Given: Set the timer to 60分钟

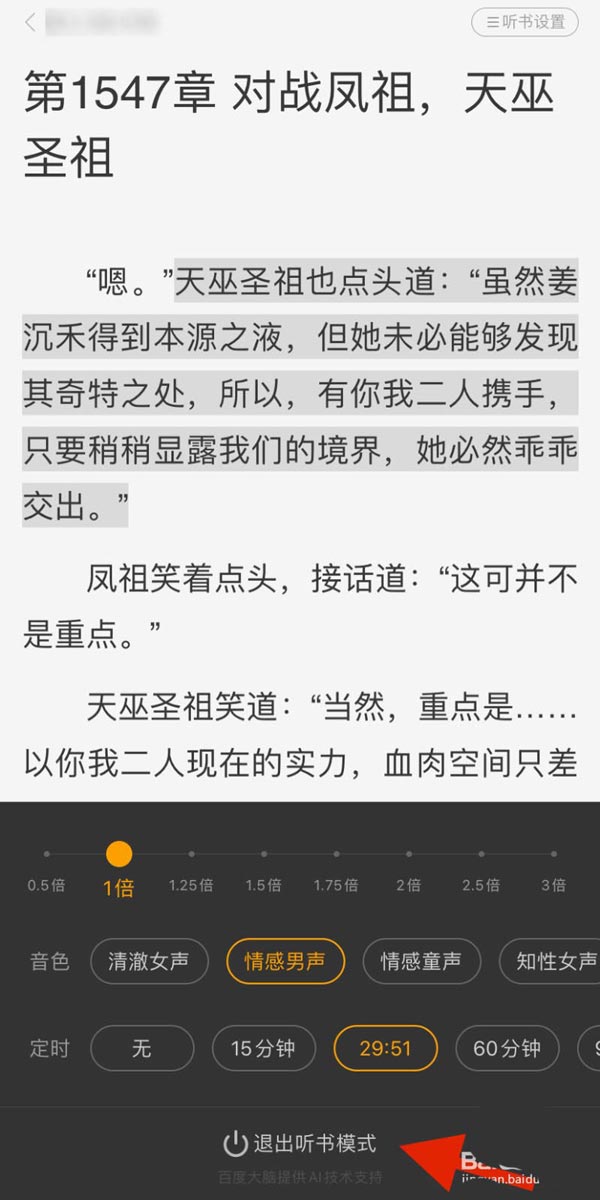Looking at the screenshot, I should click(507, 1048).
